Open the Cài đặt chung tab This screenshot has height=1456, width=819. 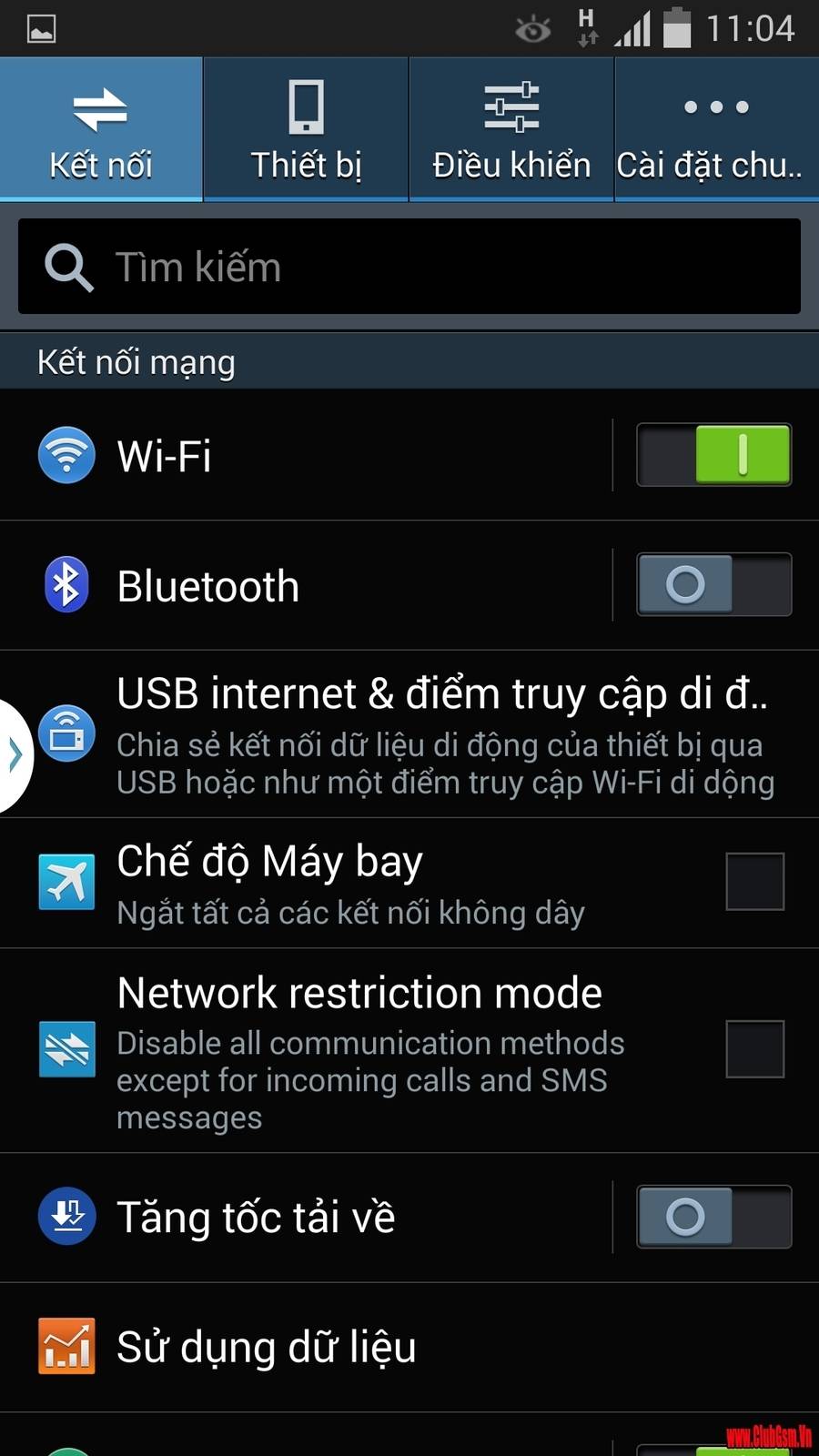pos(716,129)
